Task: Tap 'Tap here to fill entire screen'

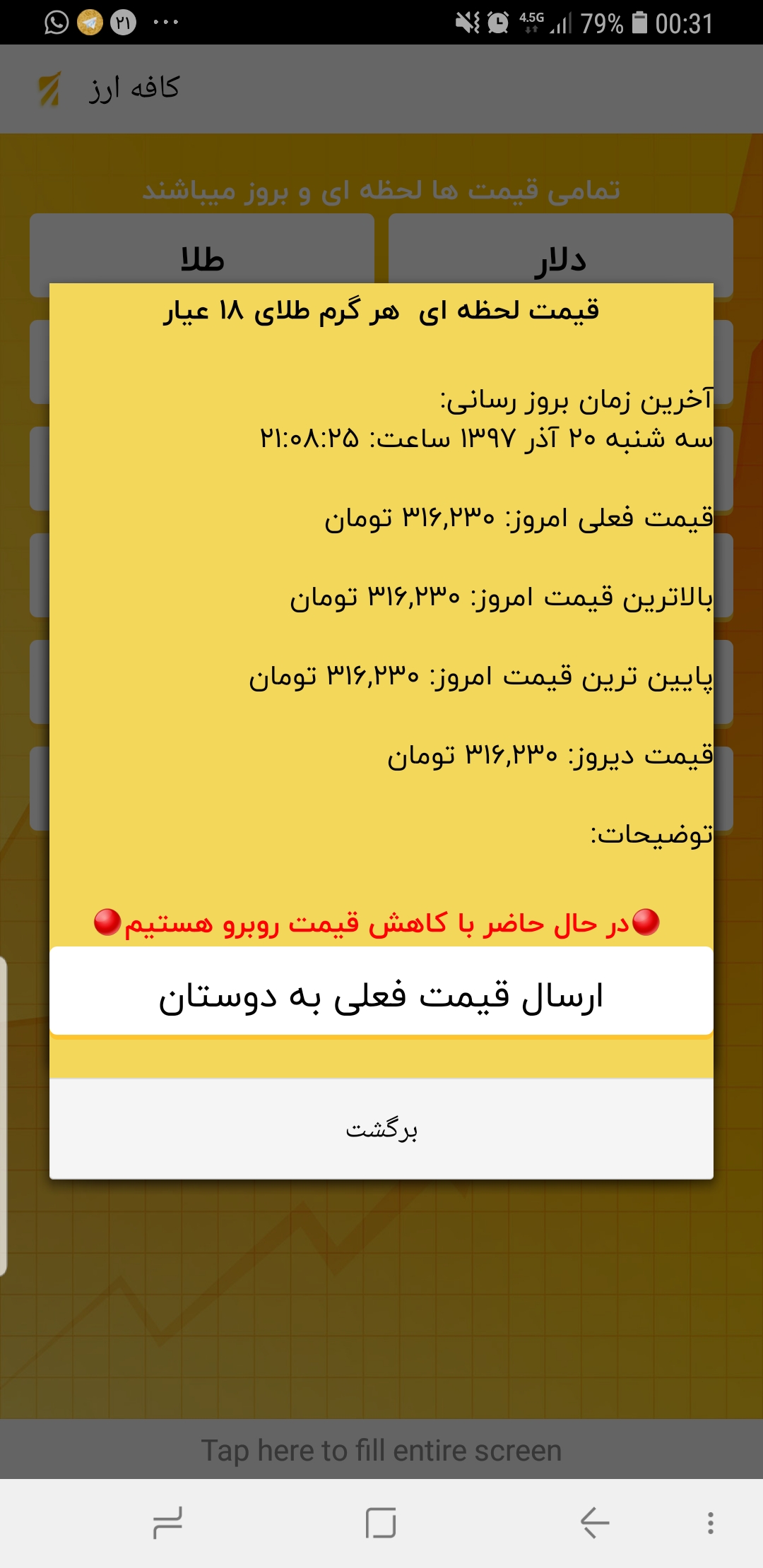Action: click(x=381, y=1450)
